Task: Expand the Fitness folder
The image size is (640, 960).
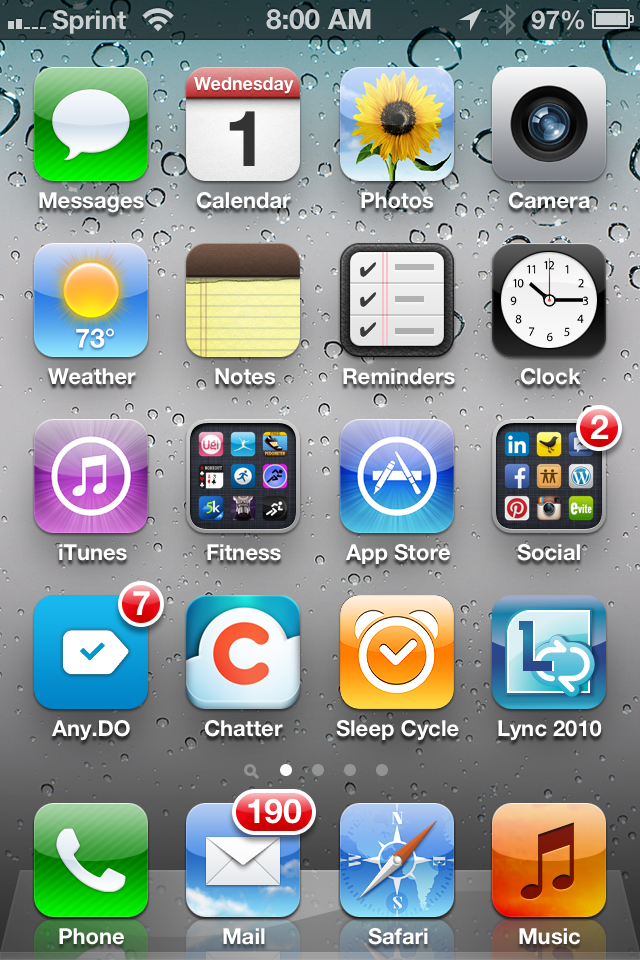Action: tap(243, 477)
